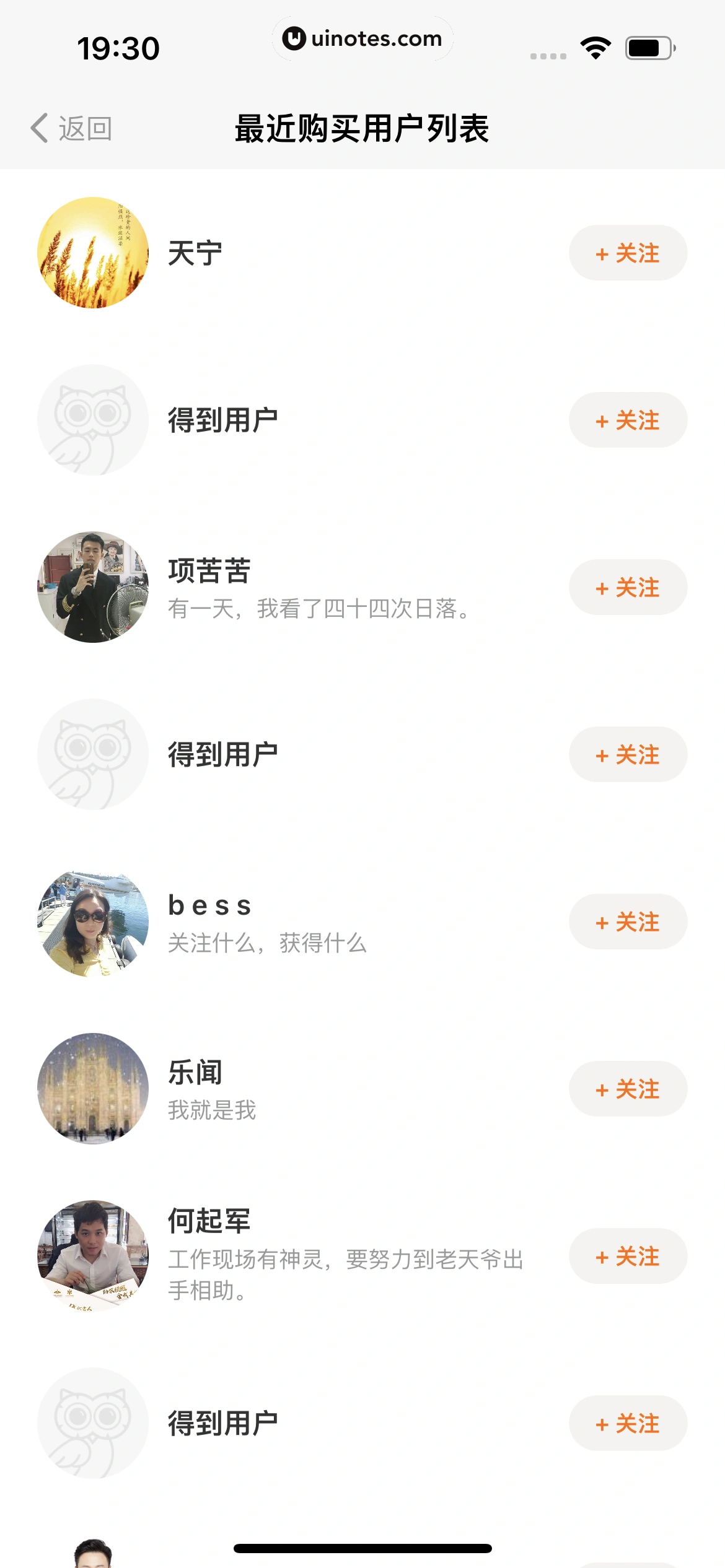Go back using the 返回 button
Image resolution: width=725 pixels, height=1568 pixels.
[72, 129]
